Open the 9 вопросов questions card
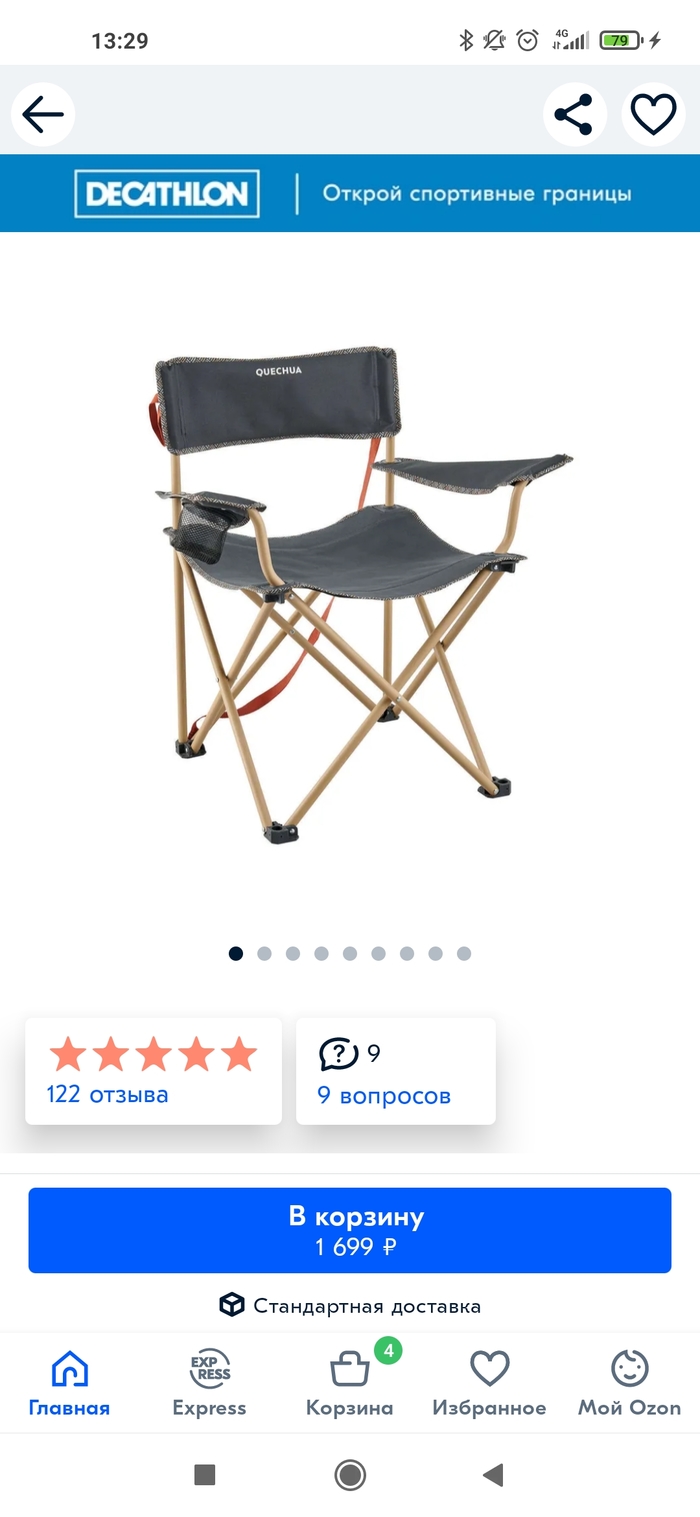This screenshot has width=700, height=1517. coord(395,1071)
